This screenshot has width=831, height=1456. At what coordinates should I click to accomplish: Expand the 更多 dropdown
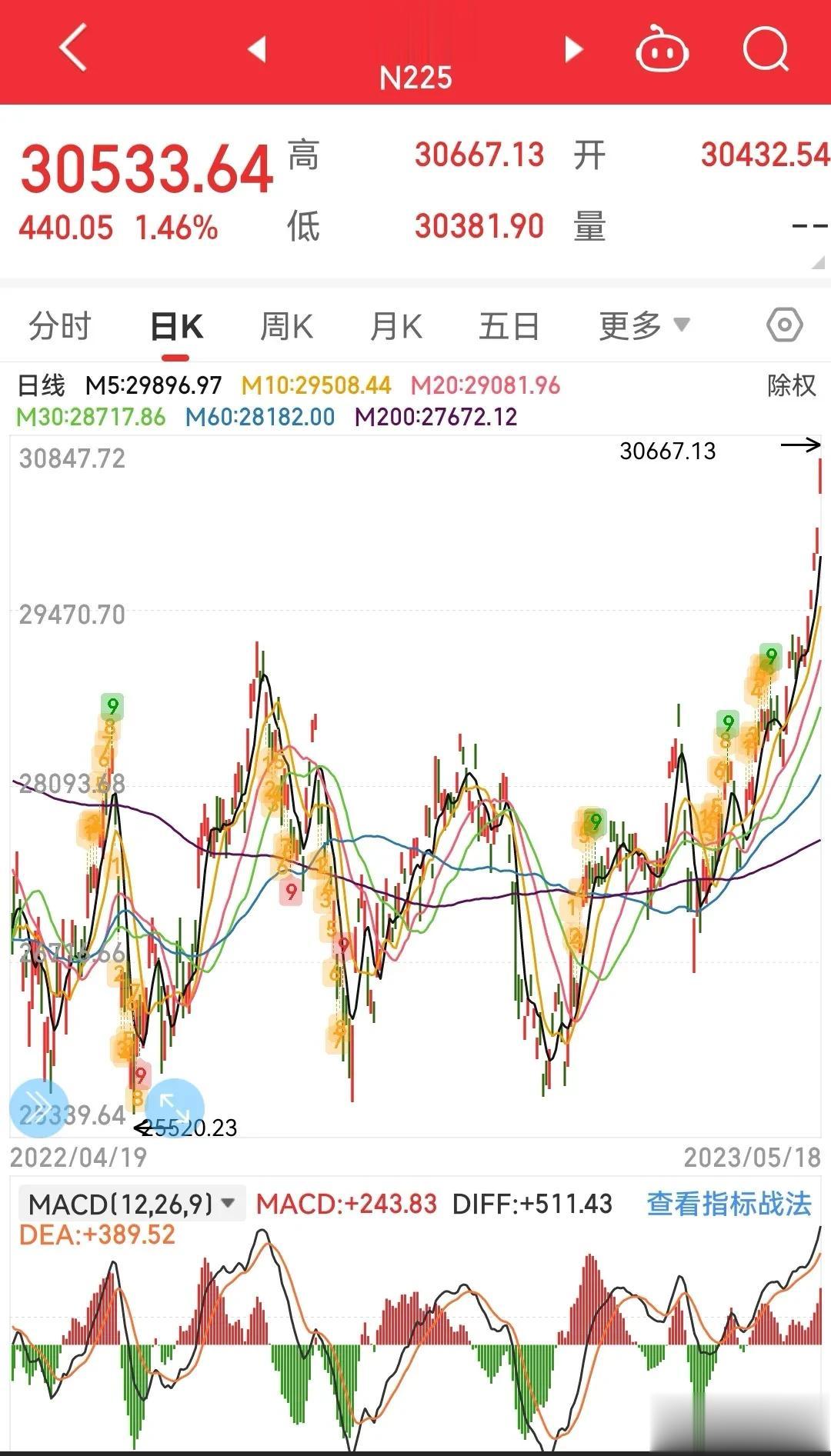coord(644,326)
